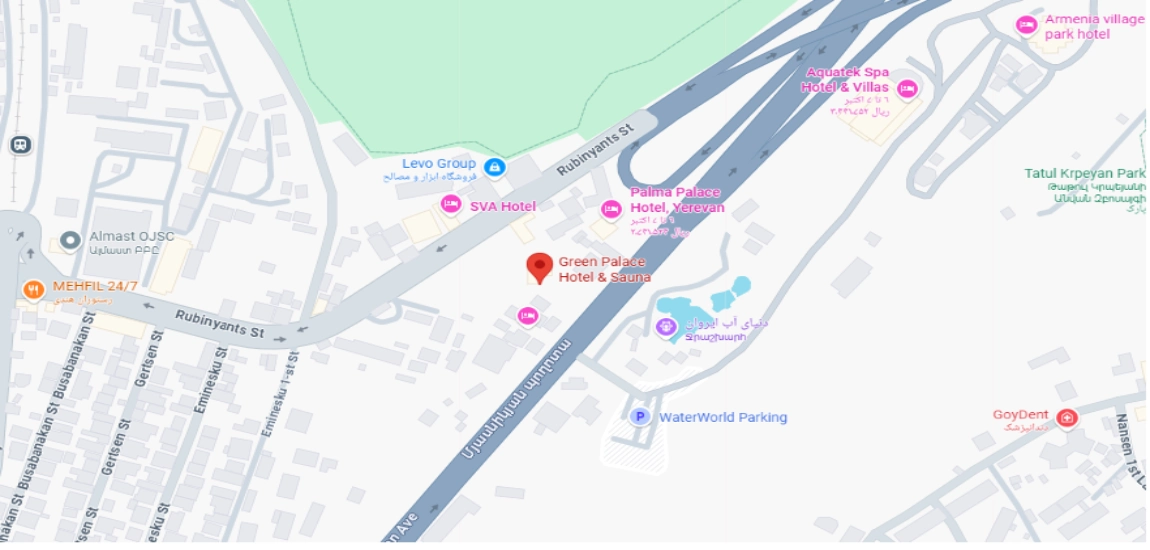The image size is (1150, 550).
Task: Select the MEHFIL 24/7 restaurant marker
Action: tap(33, 290)
